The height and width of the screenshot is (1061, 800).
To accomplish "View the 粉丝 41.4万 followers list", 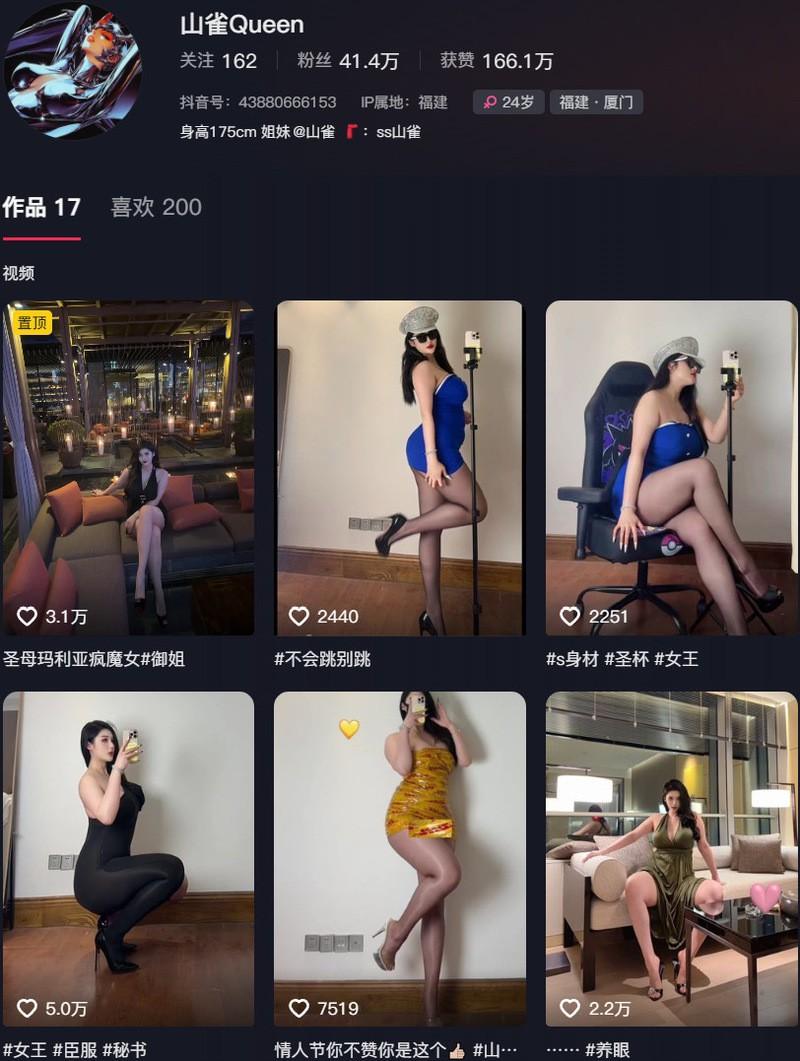I will (x=347, y=61).
